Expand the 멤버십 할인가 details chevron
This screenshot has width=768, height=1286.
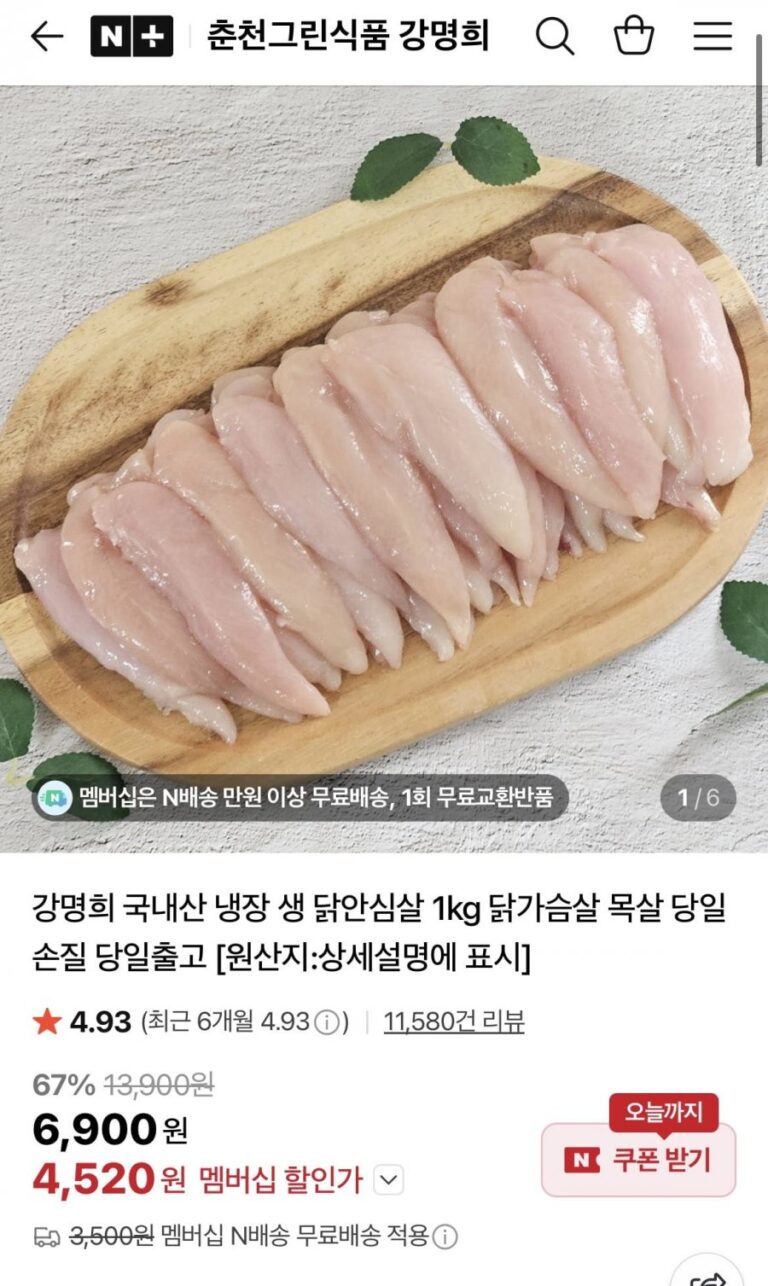388,1180
